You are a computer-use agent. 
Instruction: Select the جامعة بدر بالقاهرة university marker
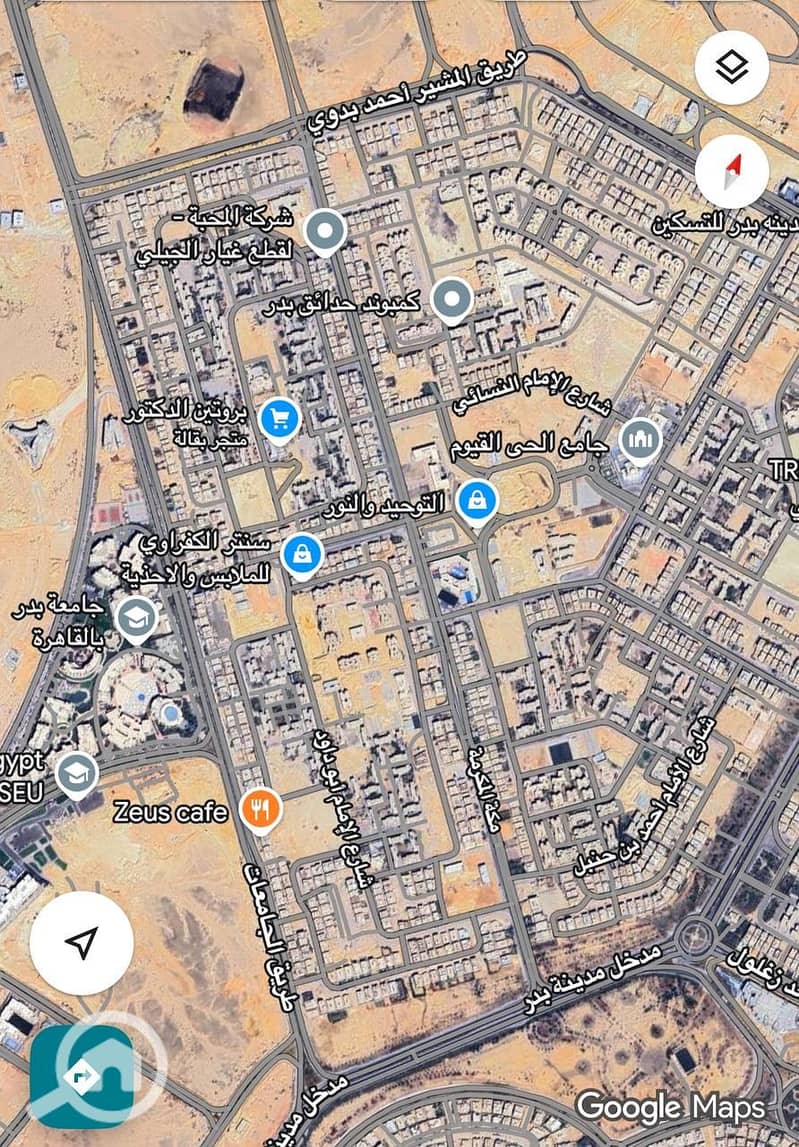[136, 619]
